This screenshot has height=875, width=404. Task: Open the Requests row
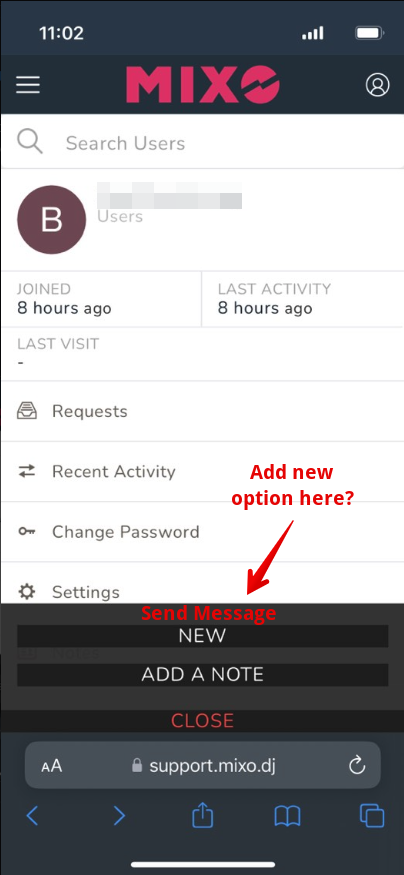202,411
